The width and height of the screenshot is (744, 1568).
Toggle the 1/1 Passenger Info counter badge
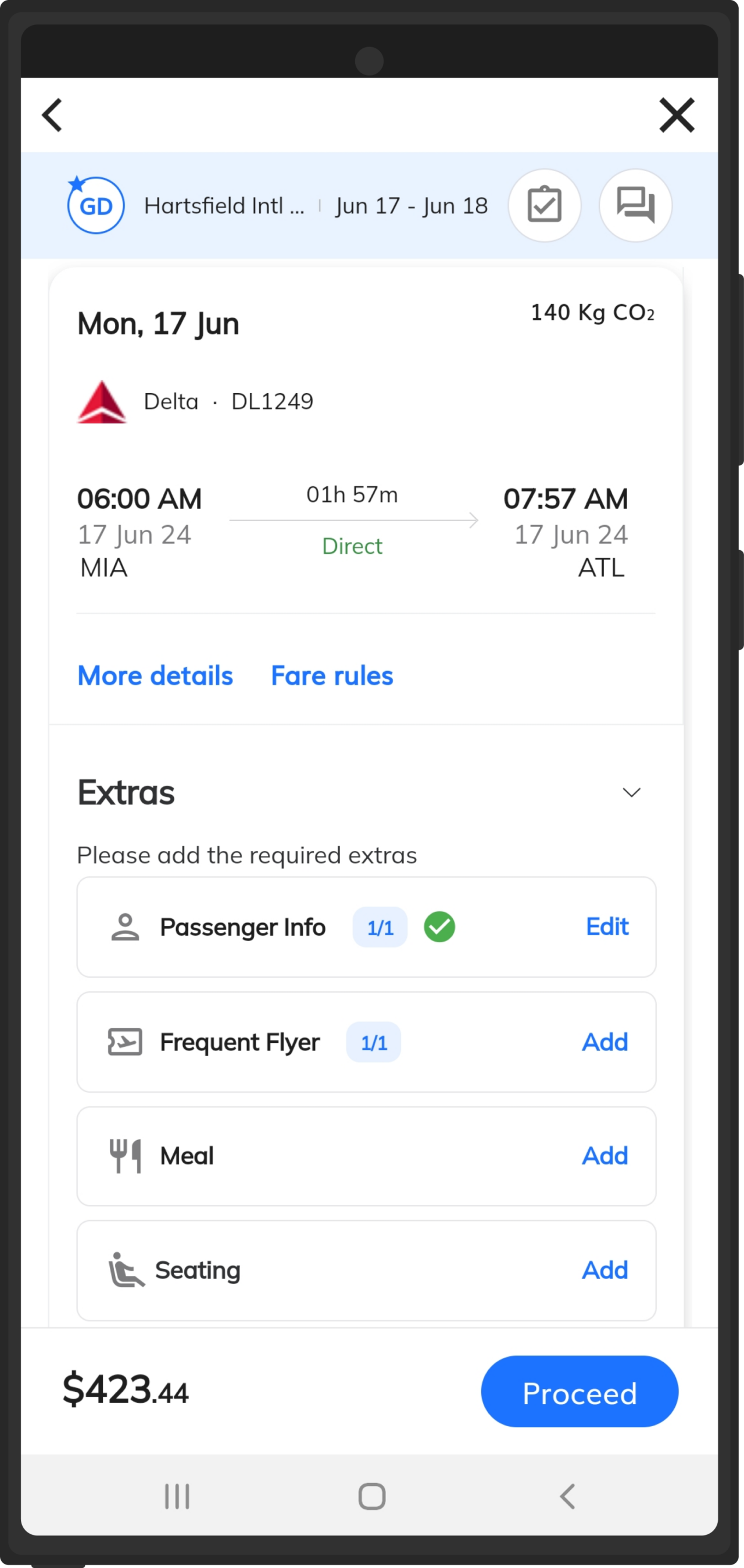(x=380, y=926)
